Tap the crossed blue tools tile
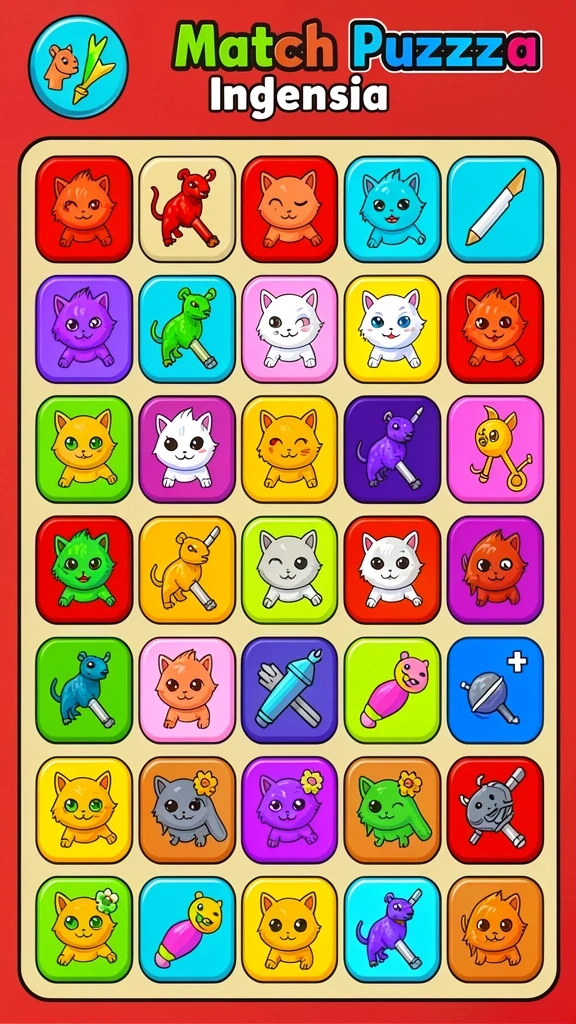 tap(289, 690)
